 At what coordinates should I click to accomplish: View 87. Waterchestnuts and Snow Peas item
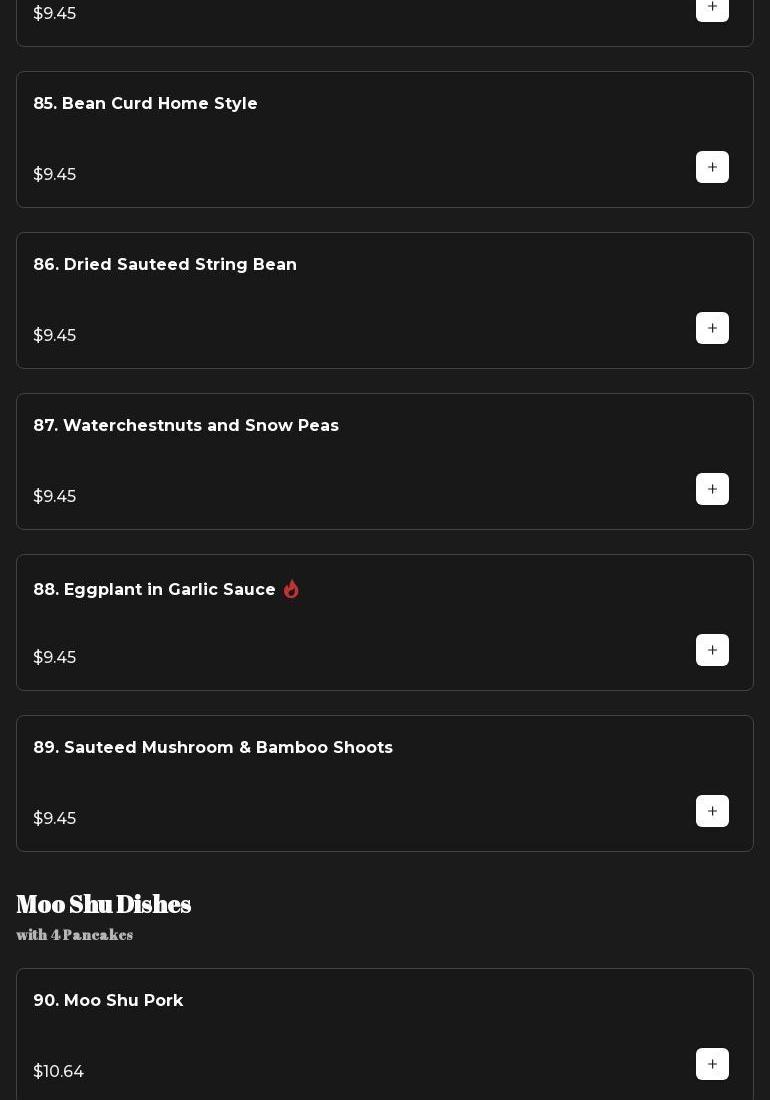tap(186, 426)
